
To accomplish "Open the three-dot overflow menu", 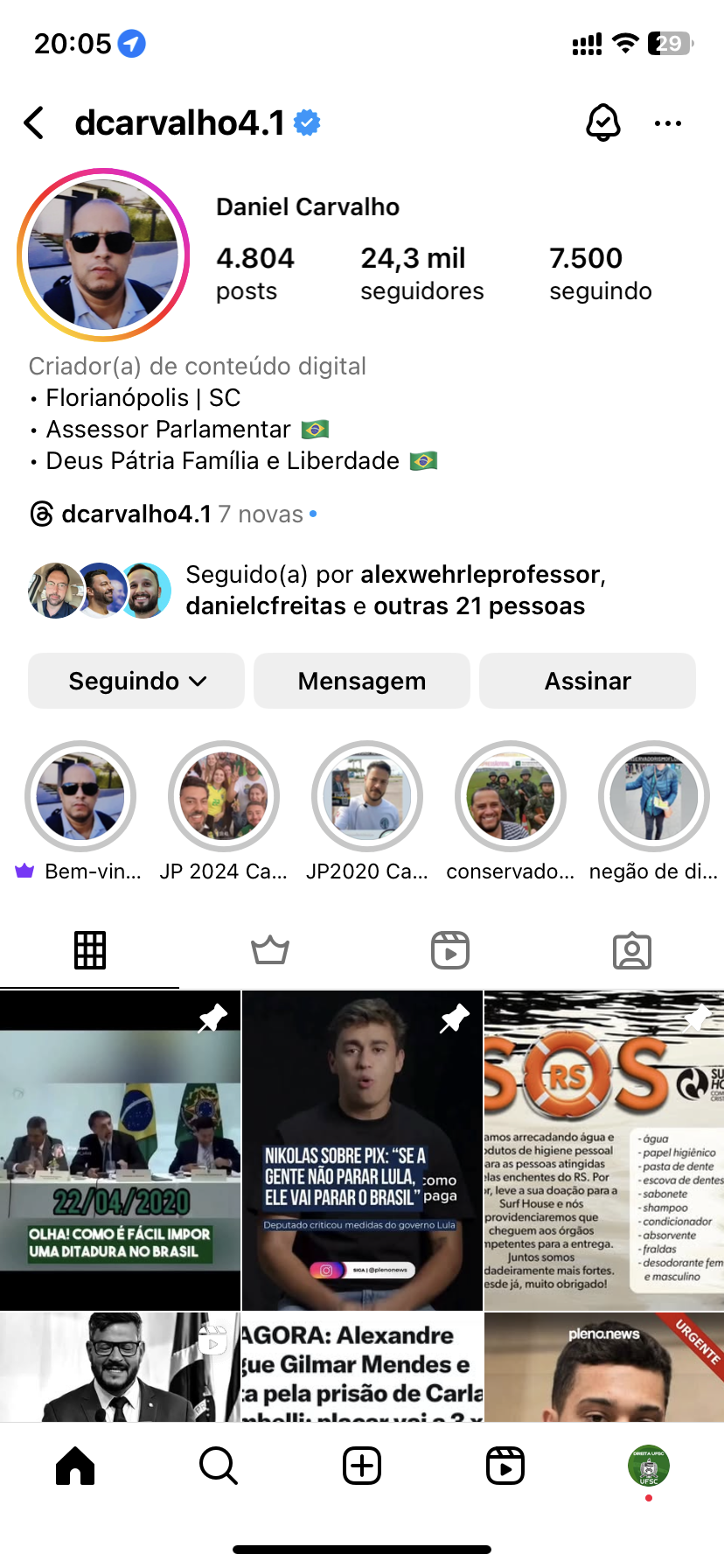I will click(667, 123).
